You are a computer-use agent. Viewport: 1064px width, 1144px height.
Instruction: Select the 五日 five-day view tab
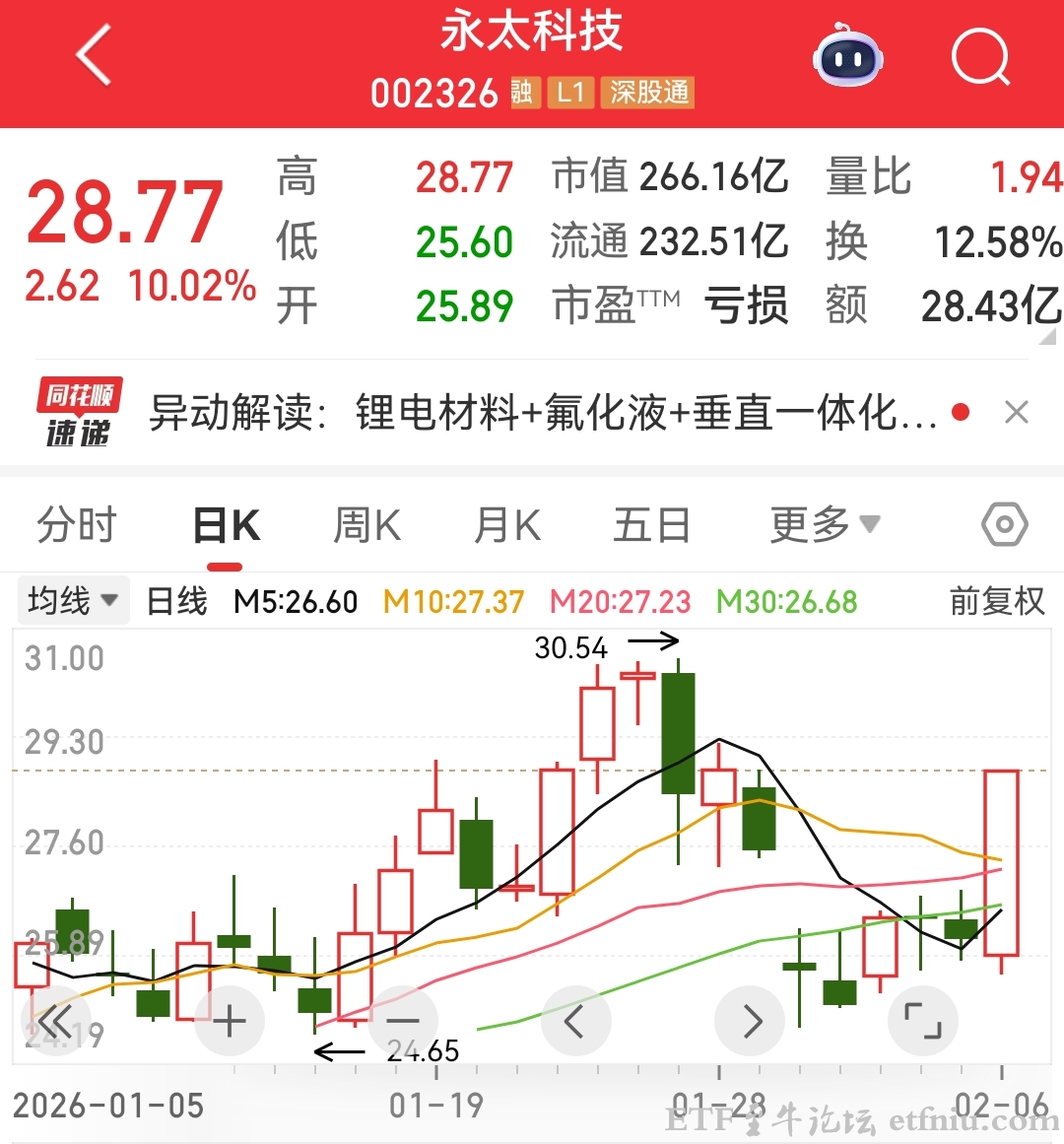tap(651, 524)
